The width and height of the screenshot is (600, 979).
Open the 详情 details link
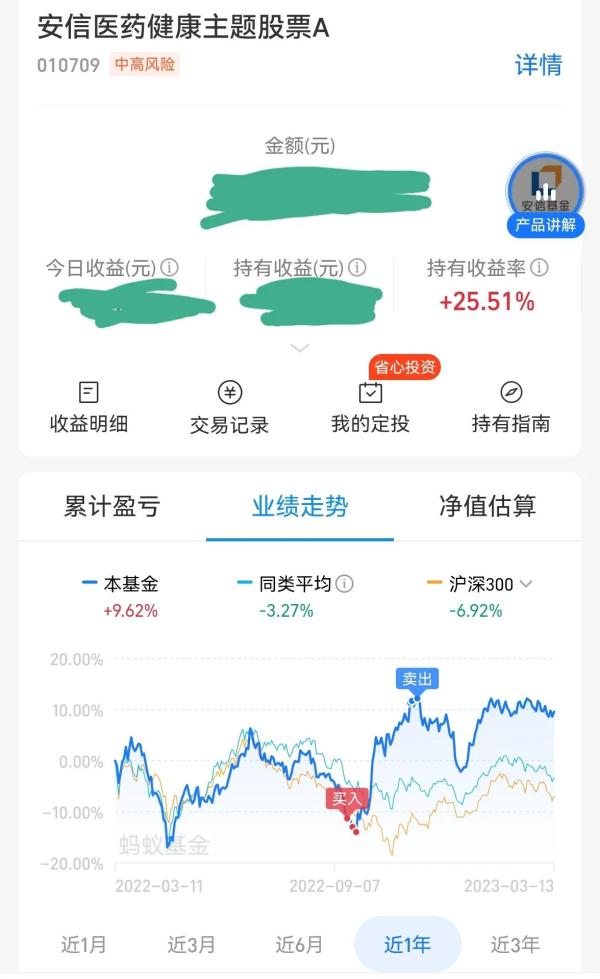538,65
